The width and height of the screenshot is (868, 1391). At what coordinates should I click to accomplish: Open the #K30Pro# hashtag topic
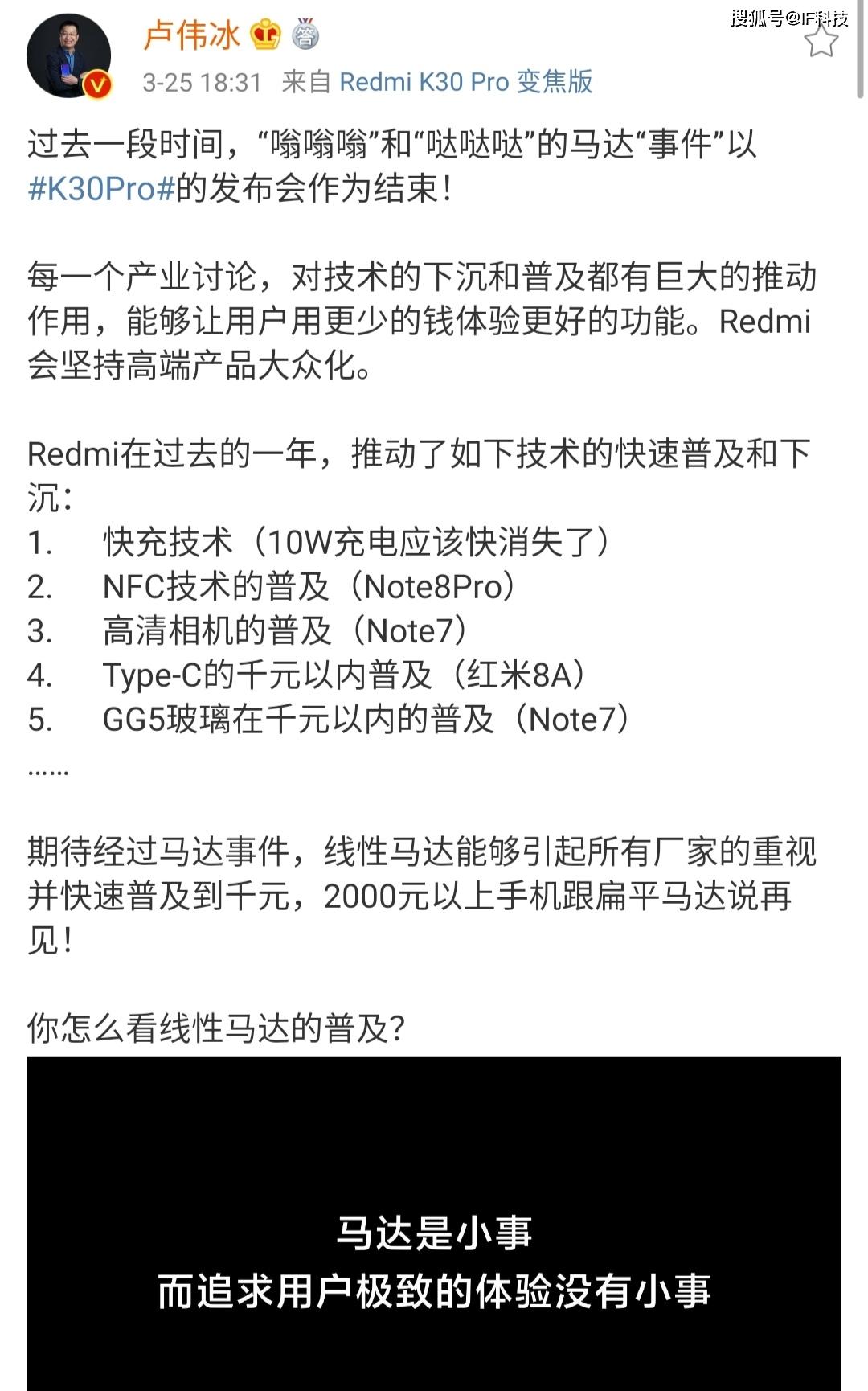click(101, 189)
